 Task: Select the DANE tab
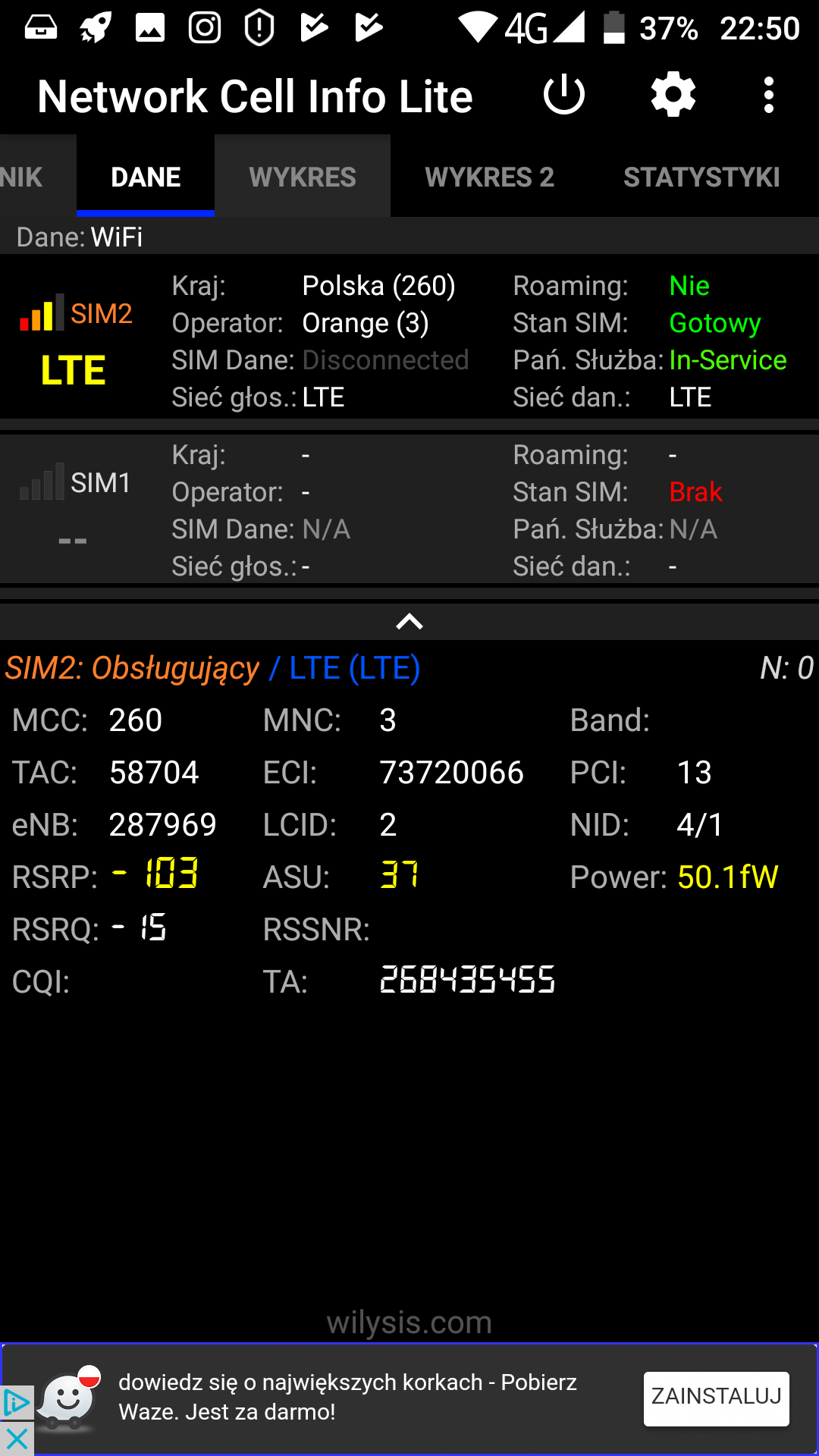(x=146, y=177)
